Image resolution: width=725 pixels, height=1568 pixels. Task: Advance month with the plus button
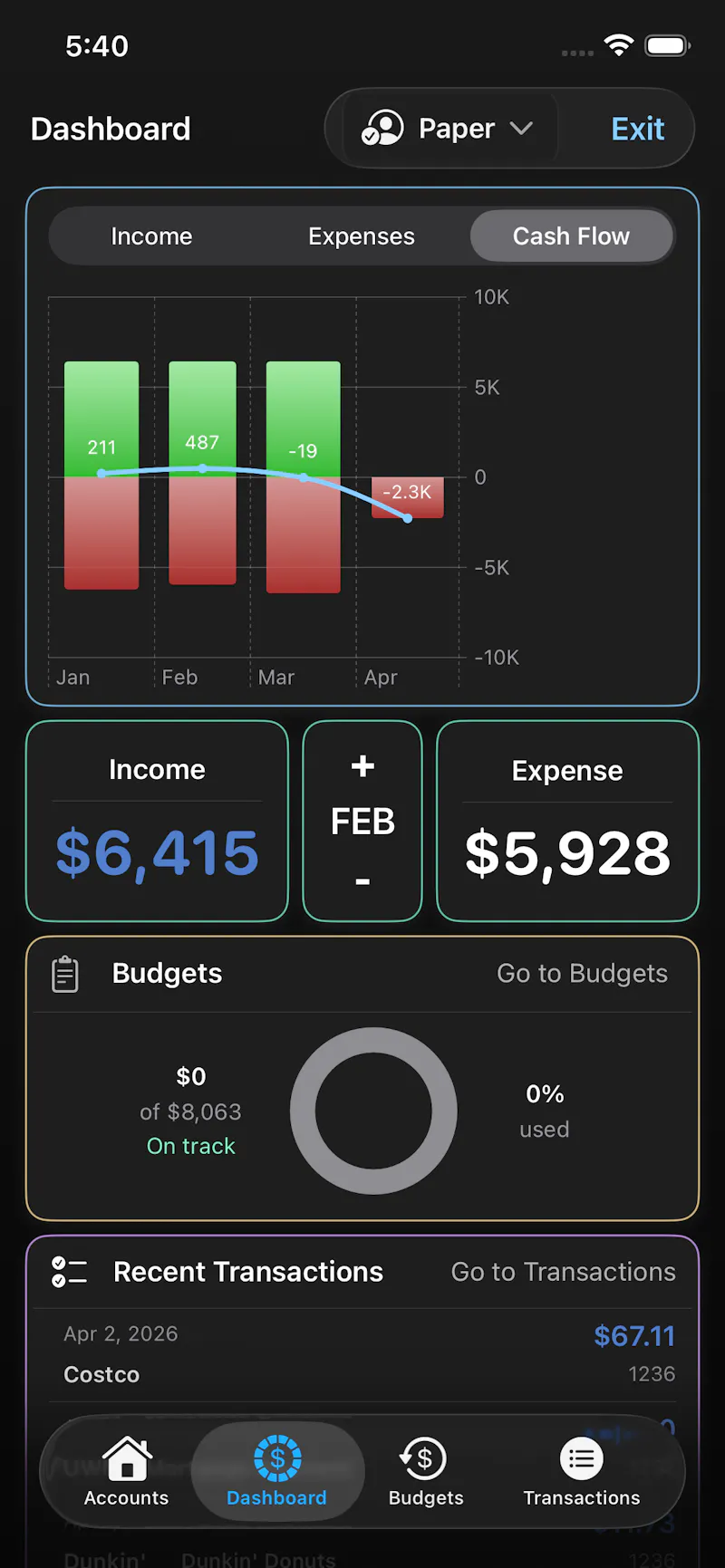[x=362, y=766]
